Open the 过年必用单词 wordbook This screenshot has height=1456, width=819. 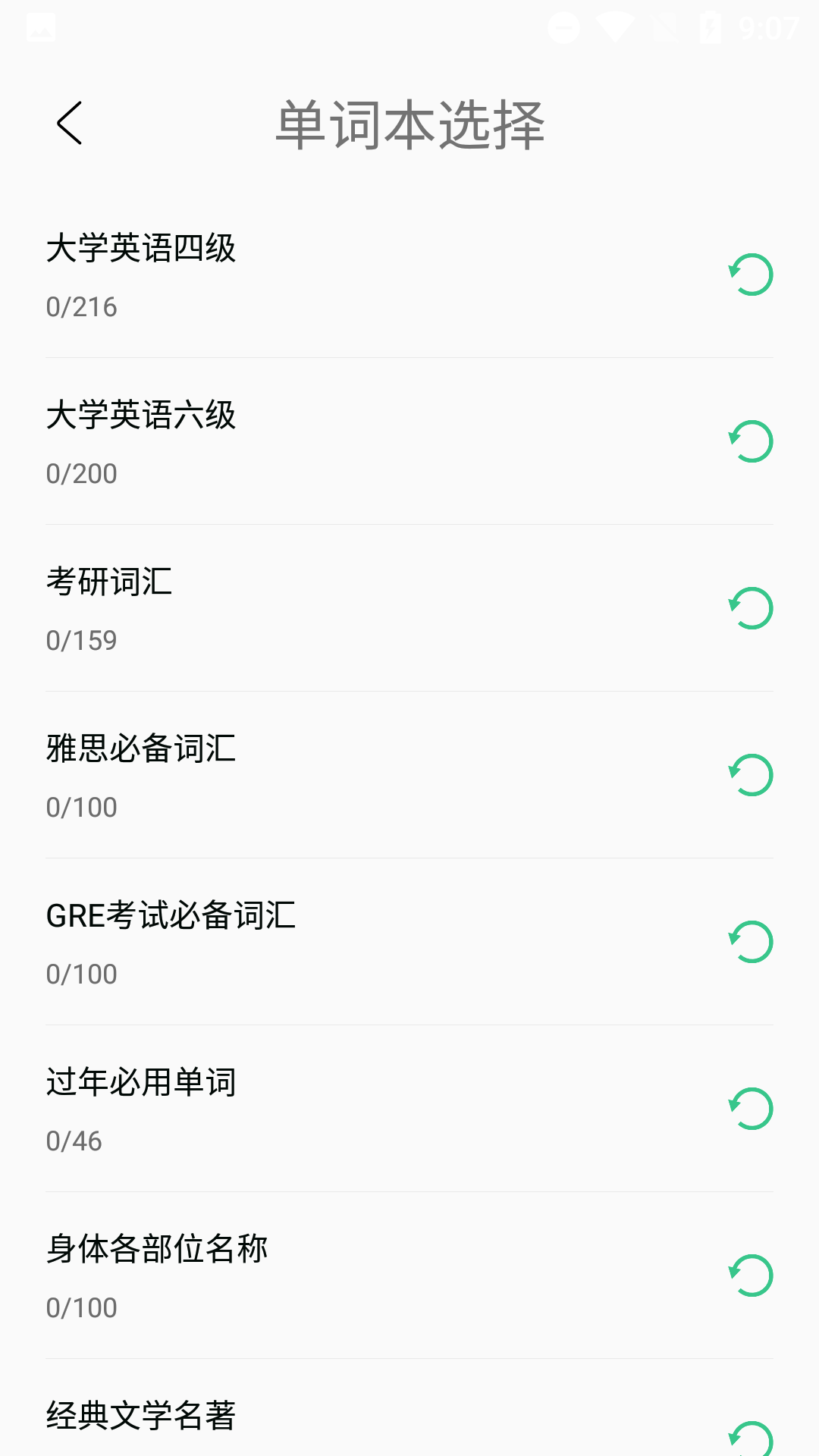click(x=140, y=1084)
